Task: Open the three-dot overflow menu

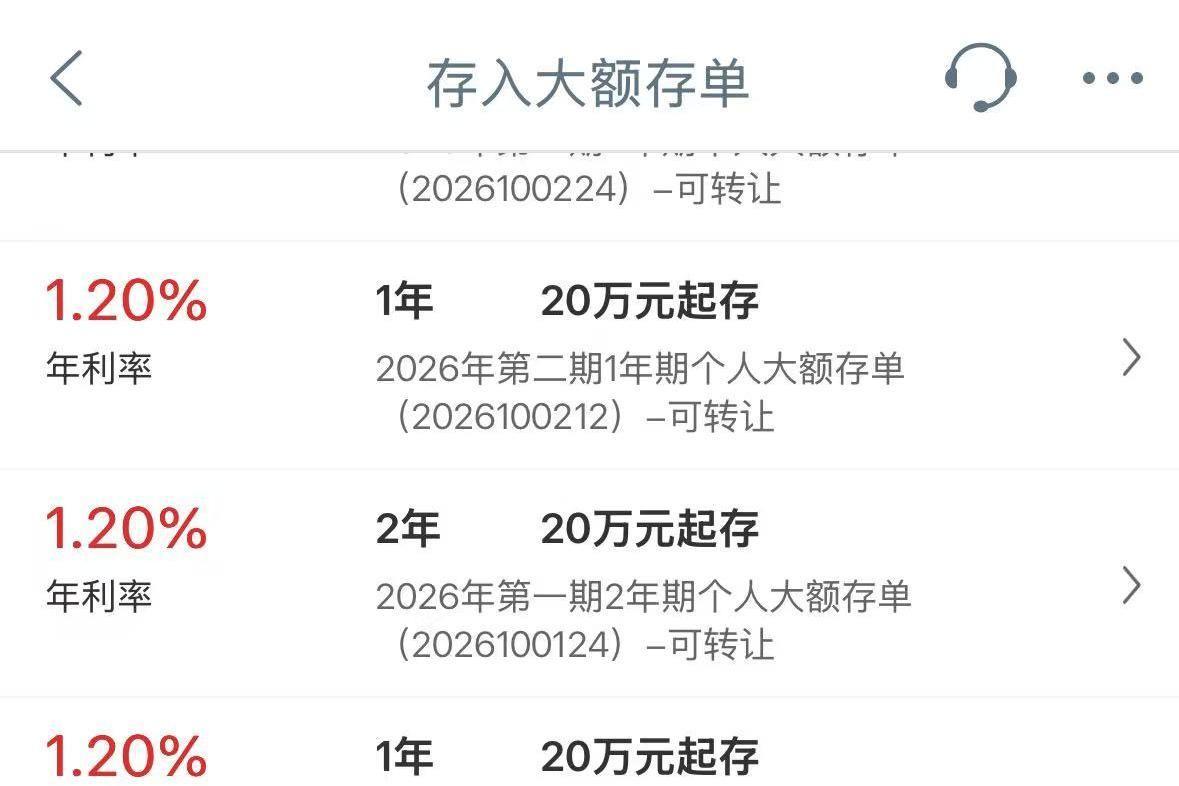Action: coord(1112,79)
